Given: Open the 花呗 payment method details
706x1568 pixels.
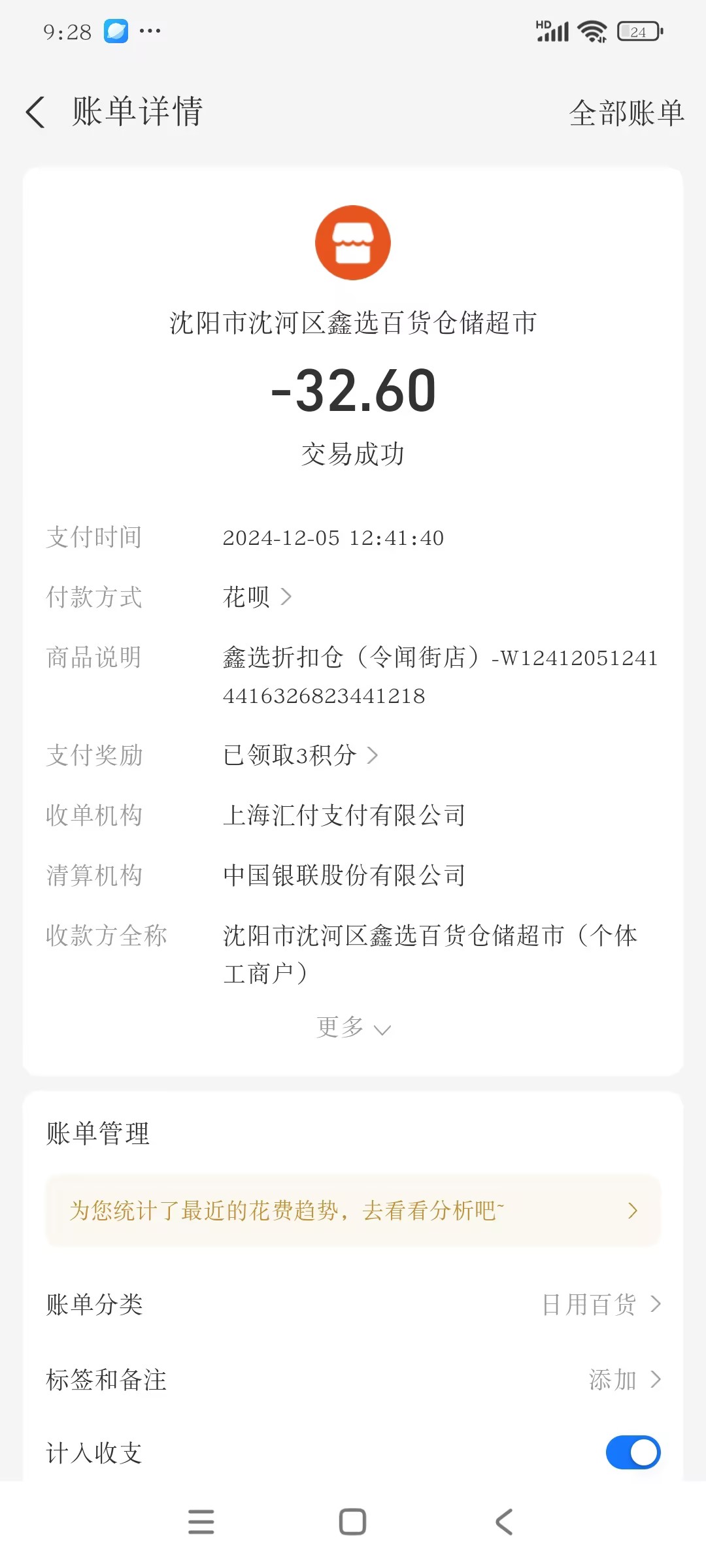Looking at the screenshot, I should tap(257, 596).
